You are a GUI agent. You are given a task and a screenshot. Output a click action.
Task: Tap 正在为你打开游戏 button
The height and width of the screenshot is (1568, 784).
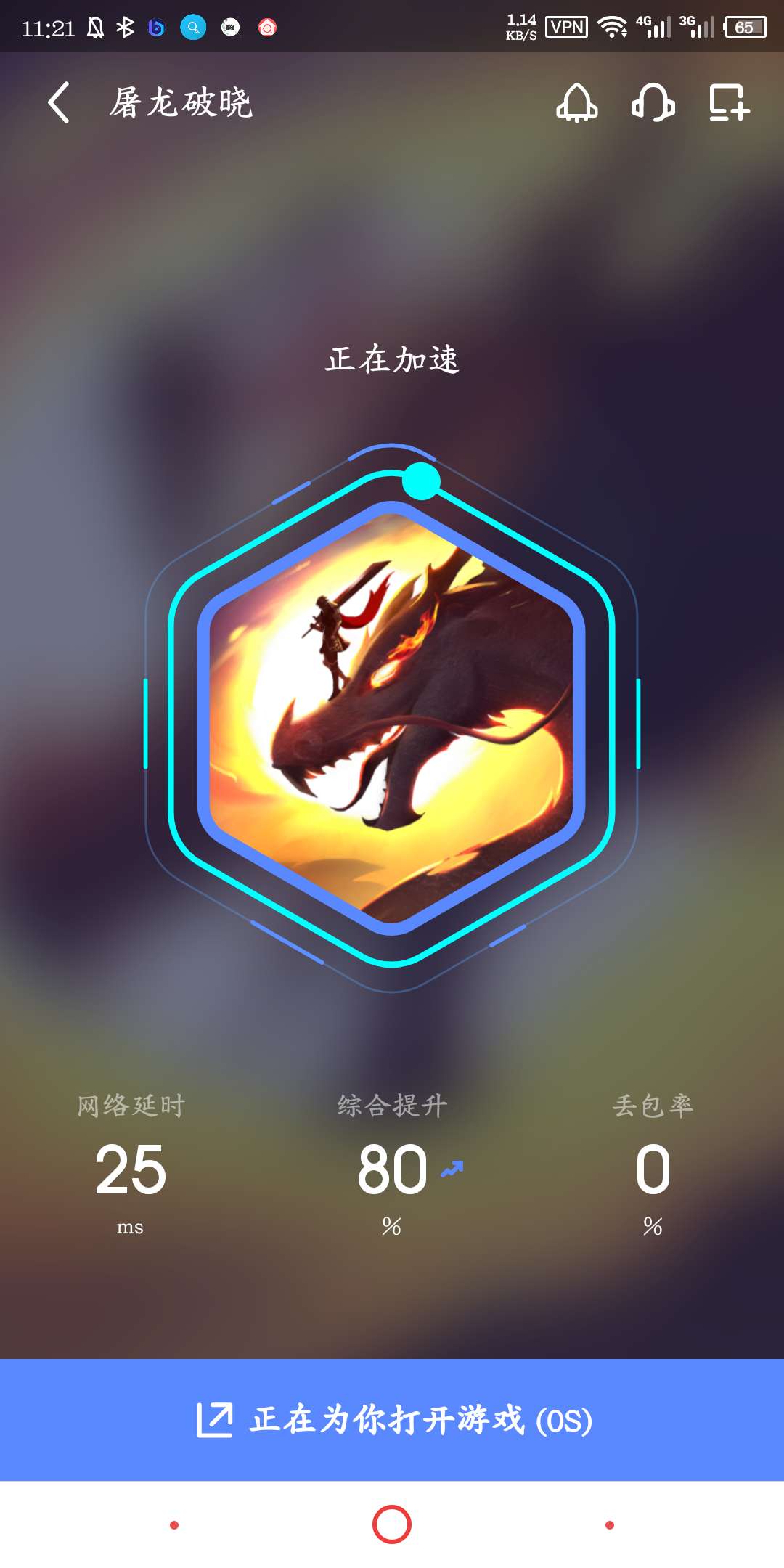point(392,1420)
